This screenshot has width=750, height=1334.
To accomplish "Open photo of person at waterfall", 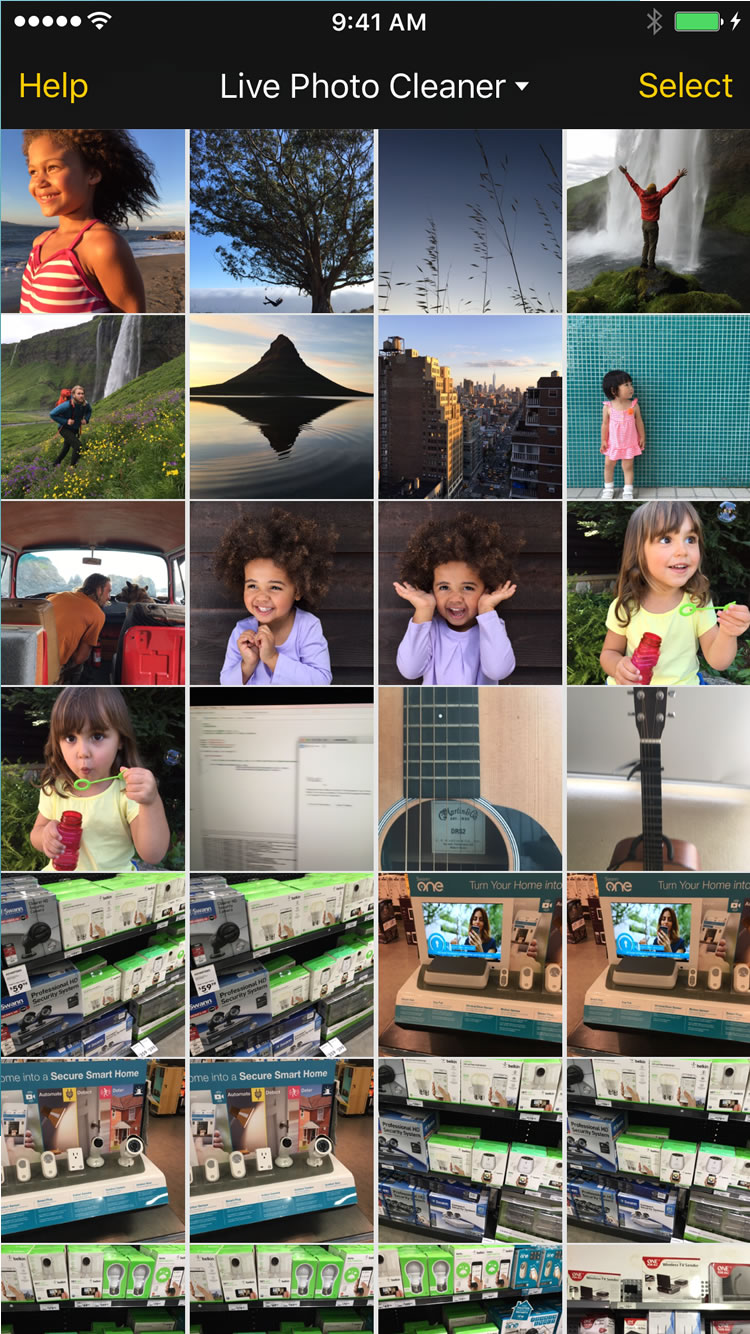I will coord(657,221).
